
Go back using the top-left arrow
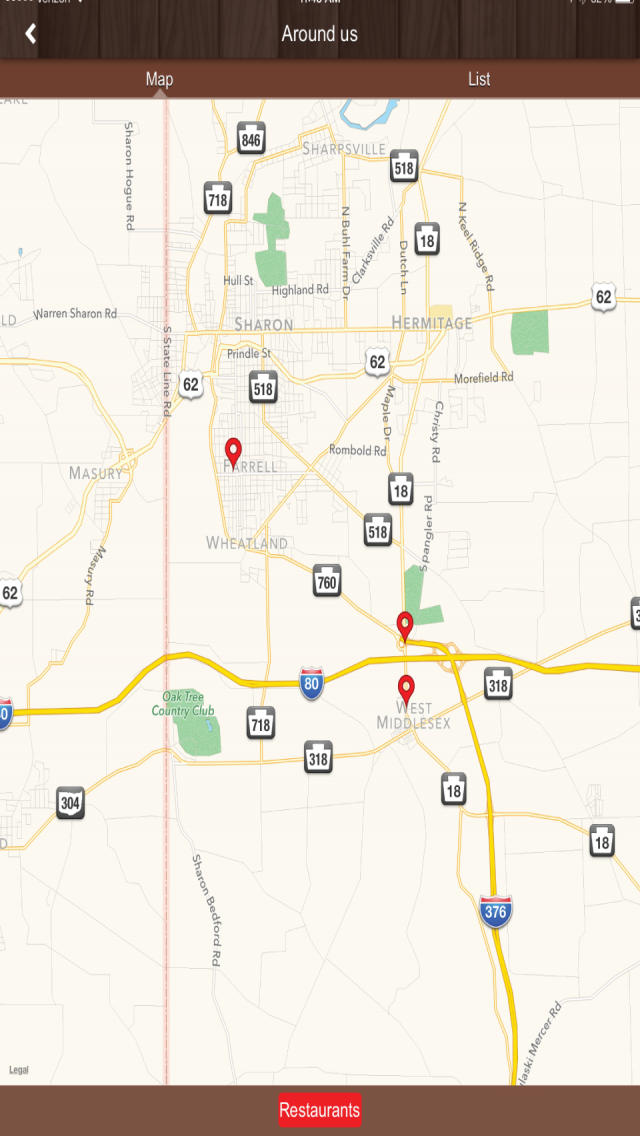pos(30,33)
